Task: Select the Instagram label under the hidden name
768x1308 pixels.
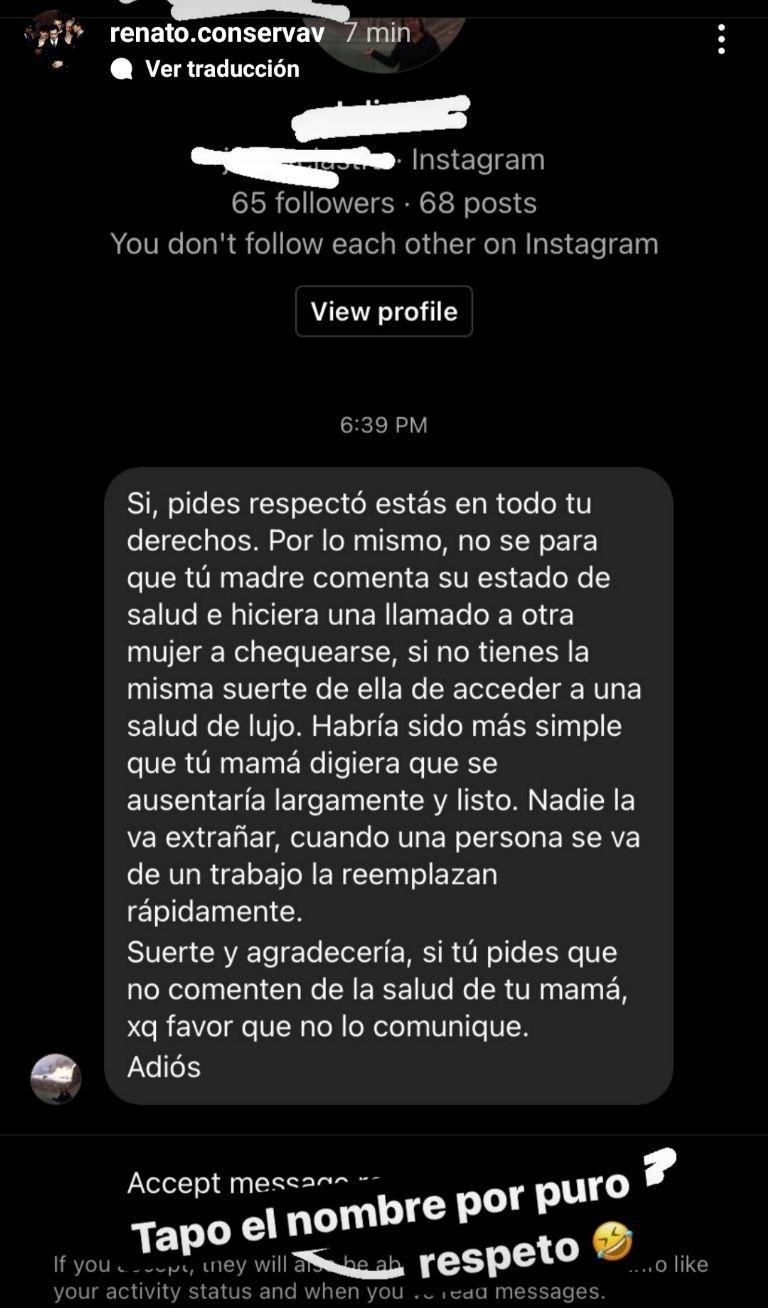Action: [x=478, y=159]
